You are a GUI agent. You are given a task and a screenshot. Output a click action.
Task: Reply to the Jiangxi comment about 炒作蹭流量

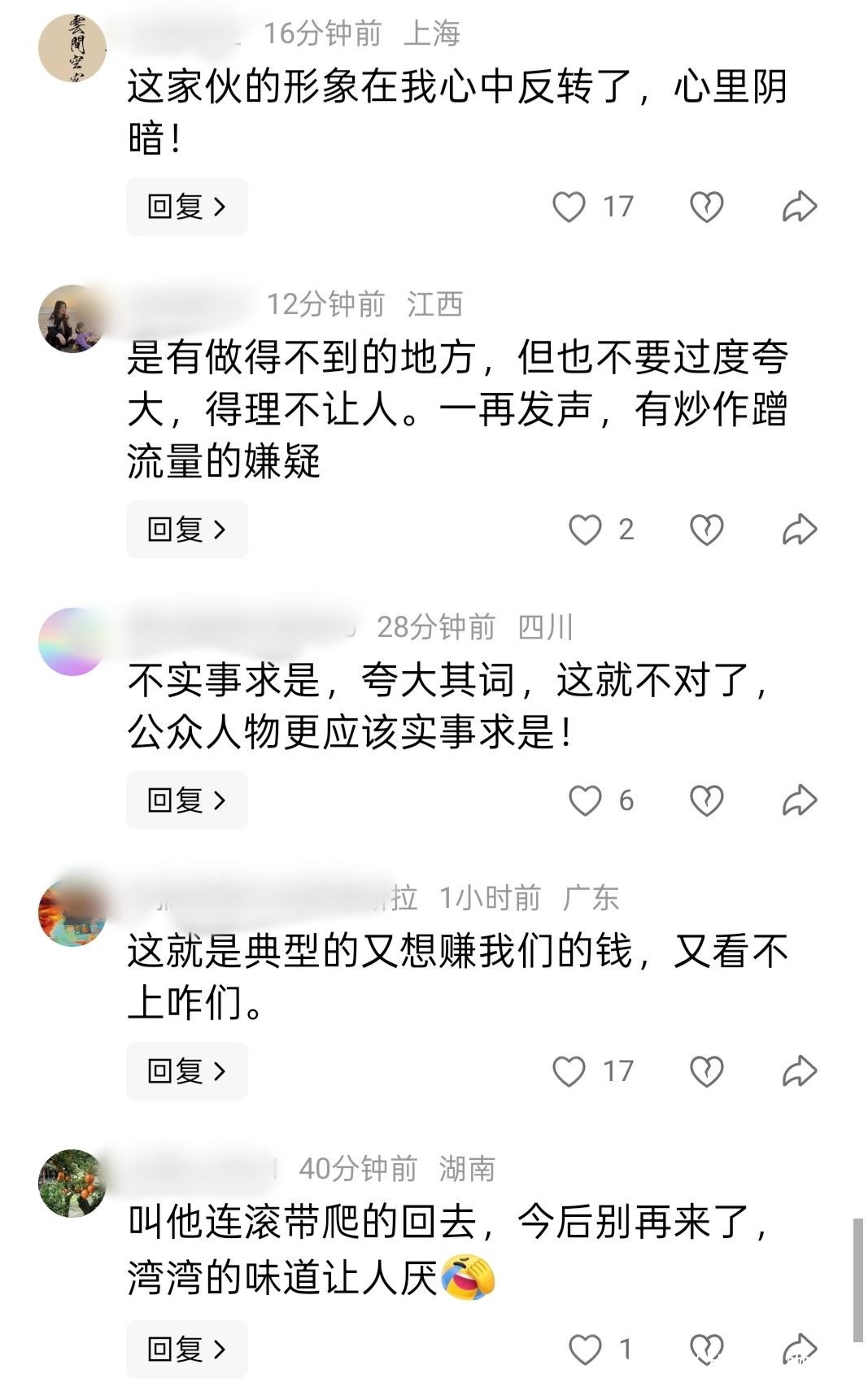pyautogui.click(x=186, y=530)
